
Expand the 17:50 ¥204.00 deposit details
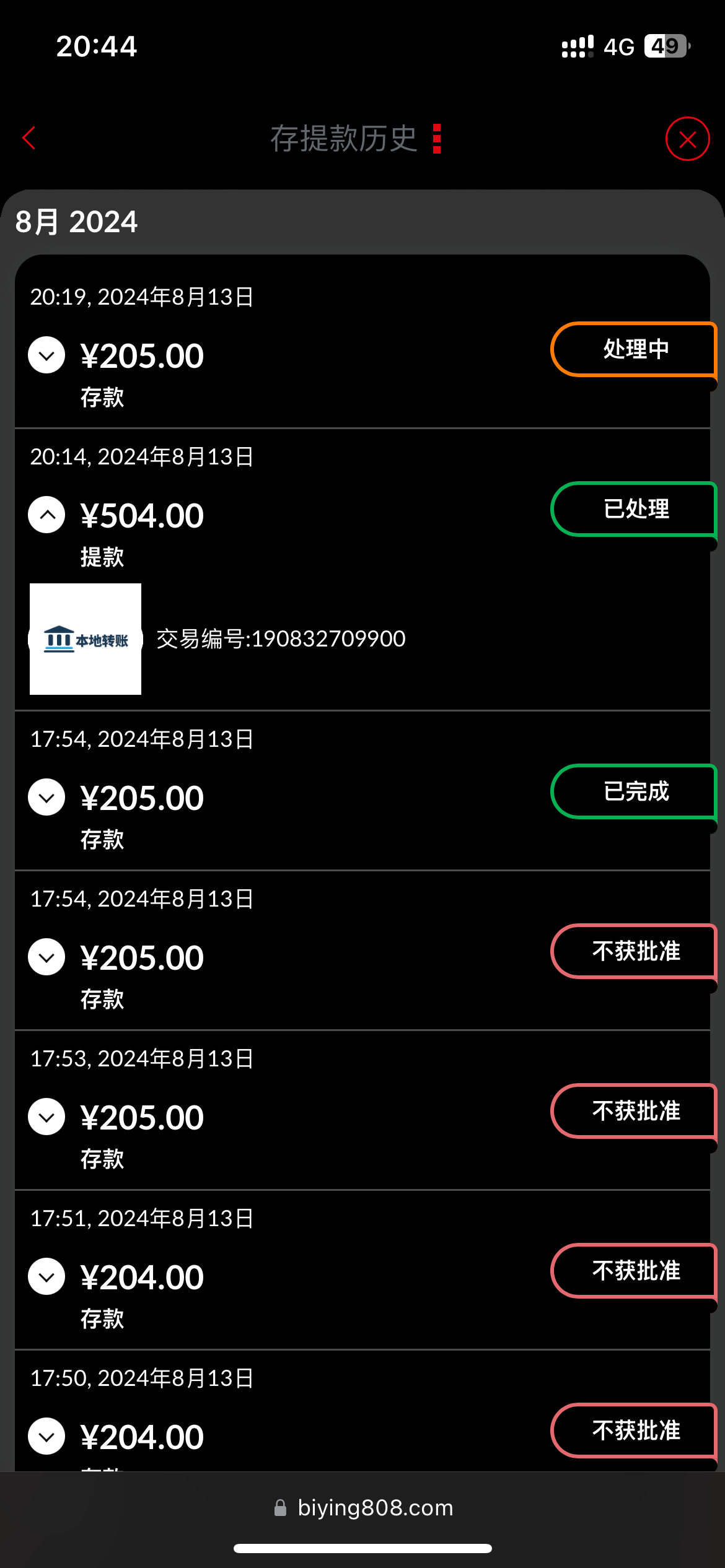click(x=46, y=1437)
